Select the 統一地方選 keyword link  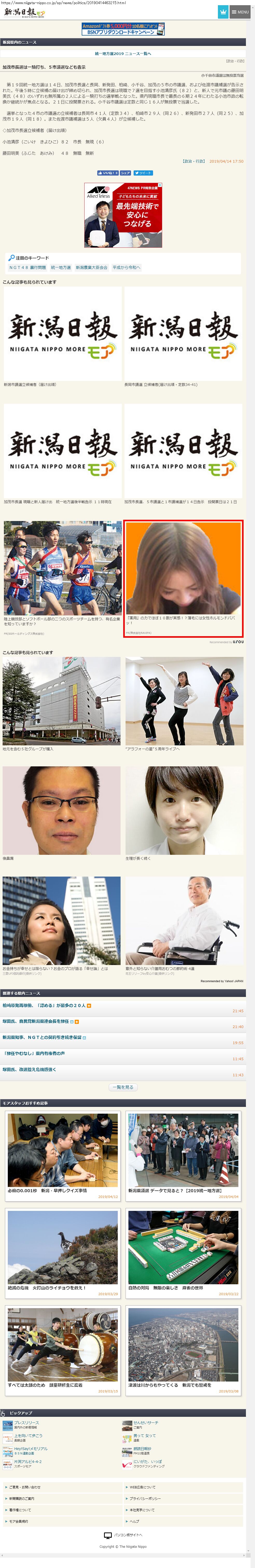61,267
